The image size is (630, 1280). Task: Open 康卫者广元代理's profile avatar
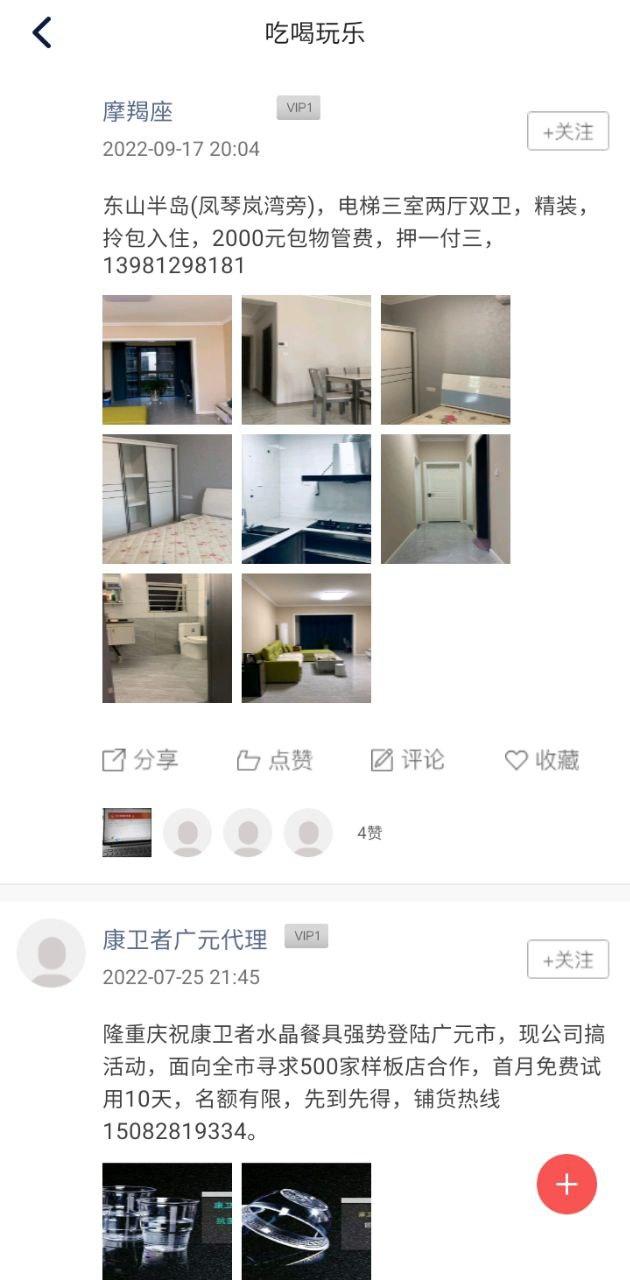click(x=51, y=952)
